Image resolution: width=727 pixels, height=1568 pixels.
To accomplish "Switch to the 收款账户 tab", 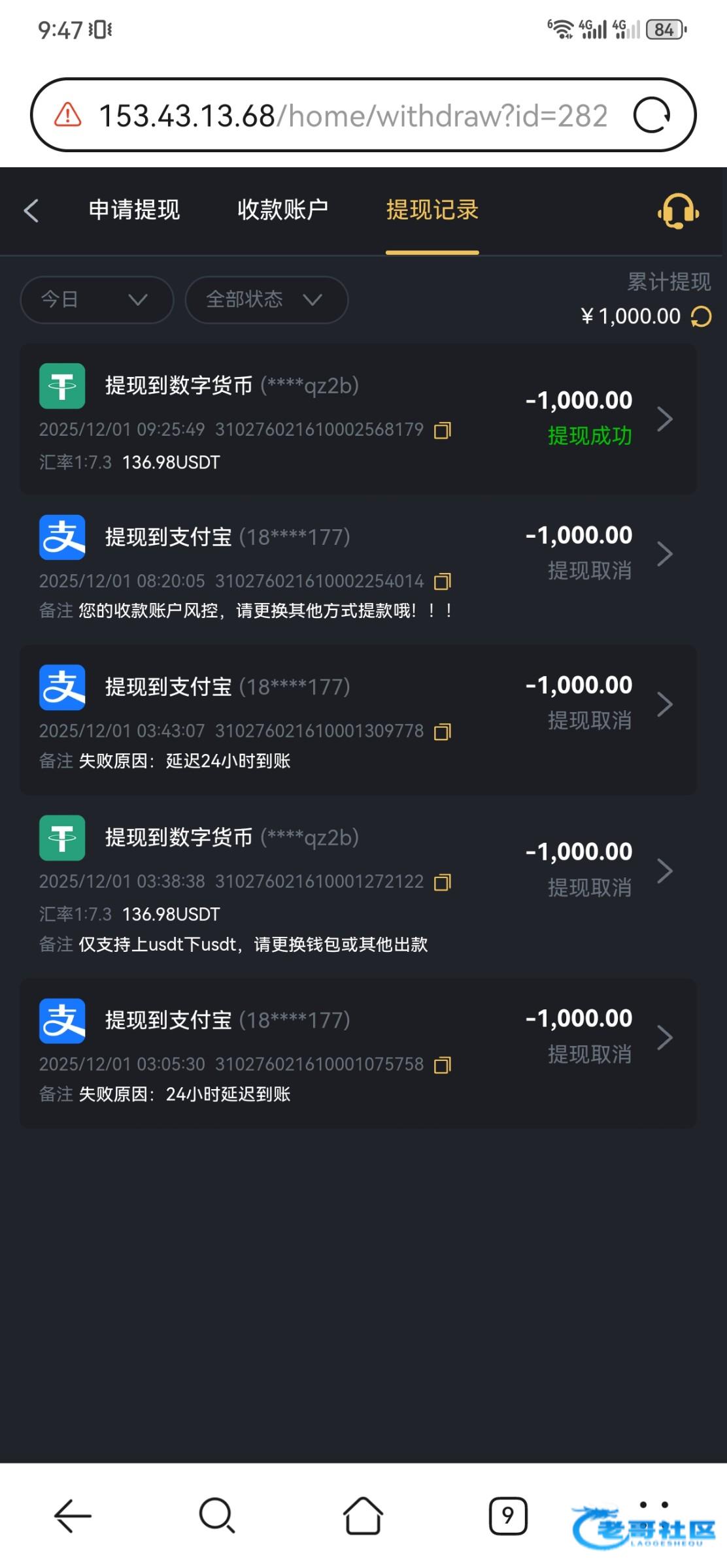I will [x=282, y=210].
